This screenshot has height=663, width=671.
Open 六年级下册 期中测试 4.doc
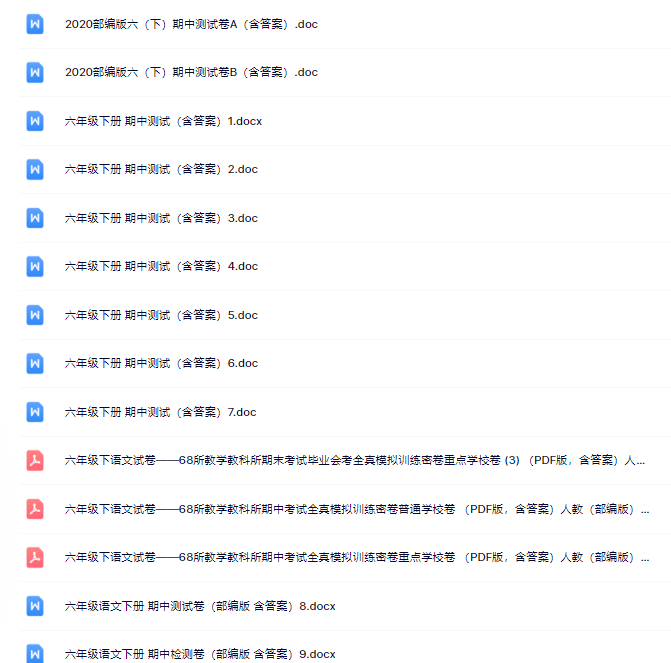(161, 266)
